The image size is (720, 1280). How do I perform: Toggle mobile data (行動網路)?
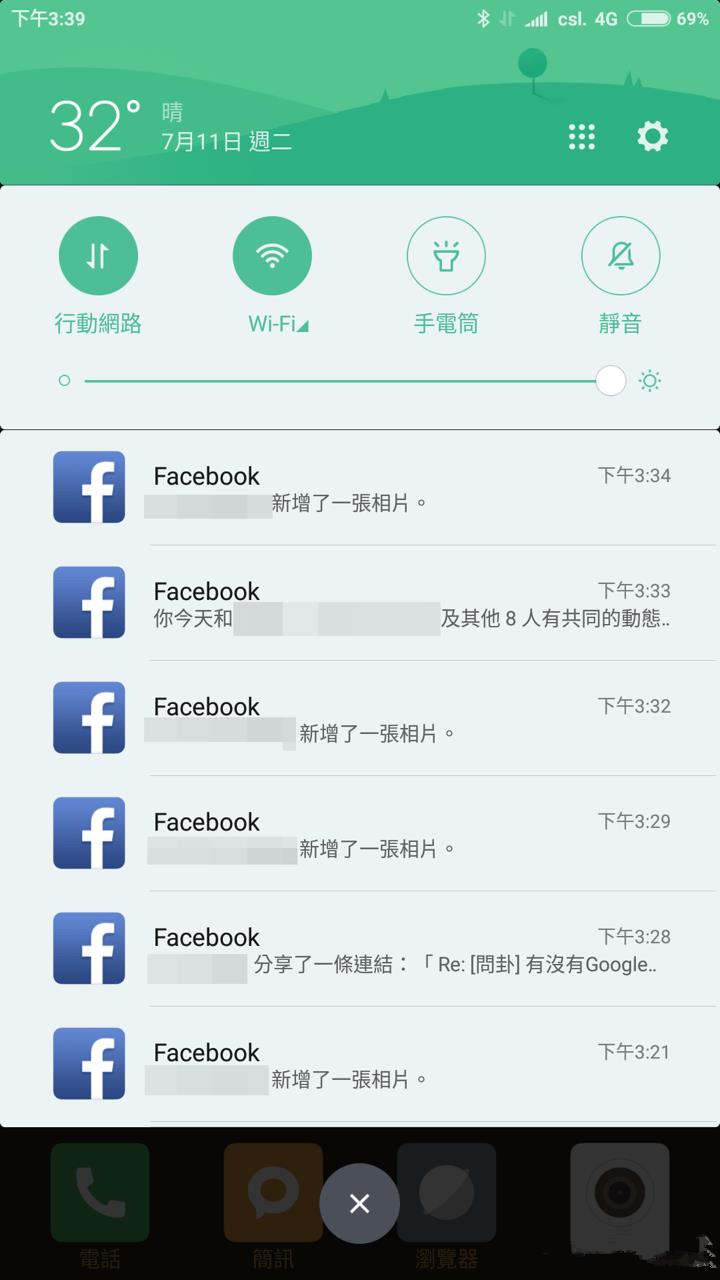(98, 256)
